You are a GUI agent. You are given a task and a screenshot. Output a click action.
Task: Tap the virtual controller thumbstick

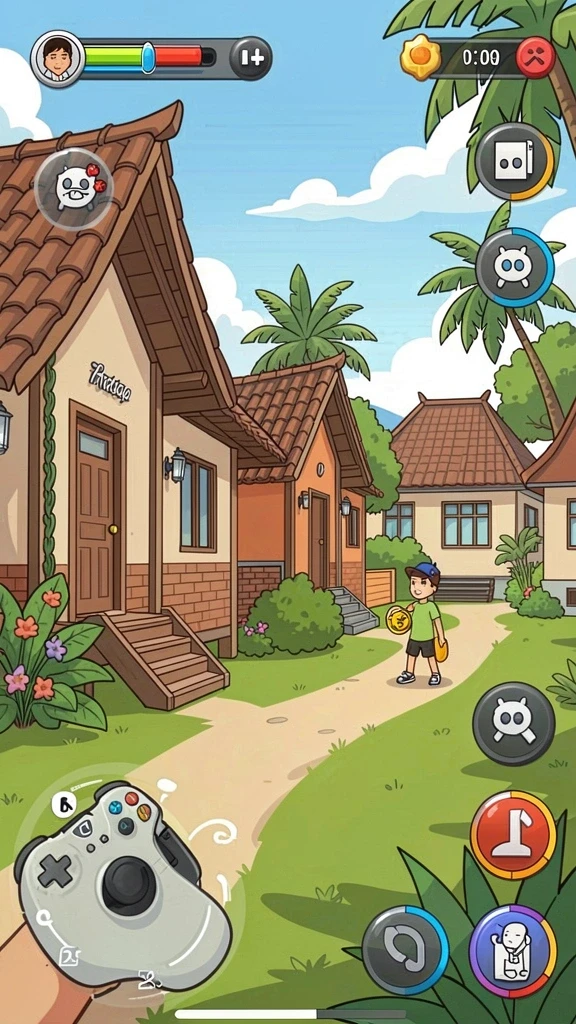pos(129,886)
